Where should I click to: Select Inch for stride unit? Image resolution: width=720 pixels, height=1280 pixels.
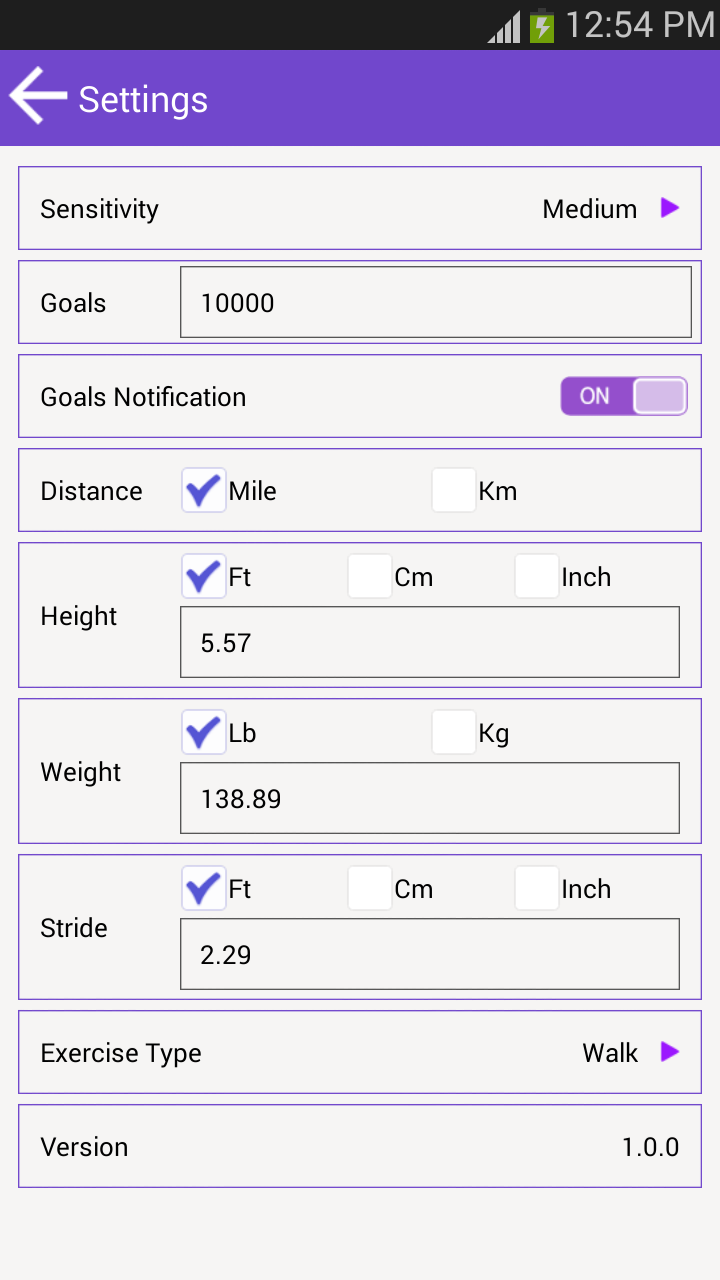tap(536, 888)
